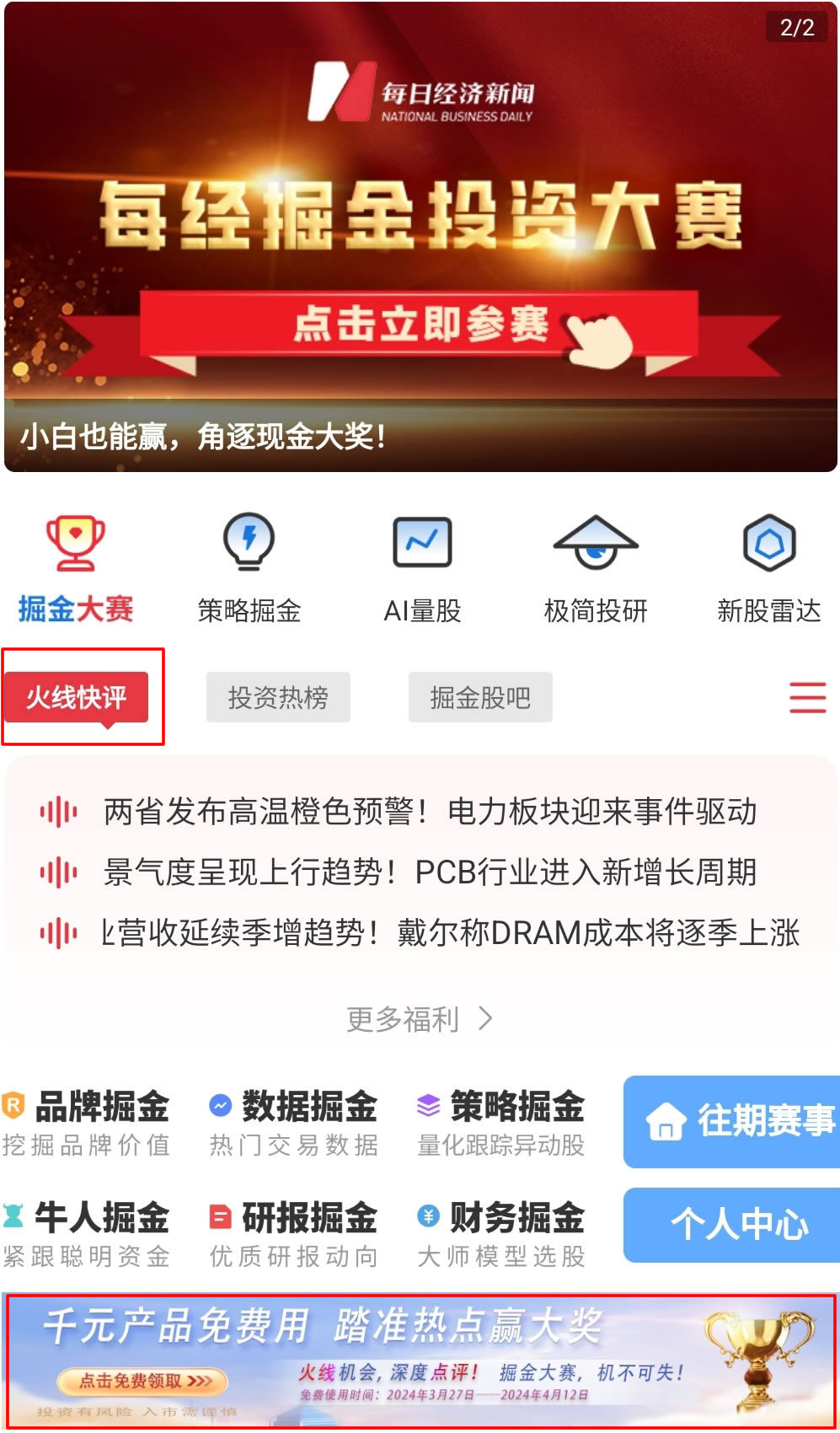Switch to the 掘金股吧 tab

pyautogui.click(x=480, y=697)
